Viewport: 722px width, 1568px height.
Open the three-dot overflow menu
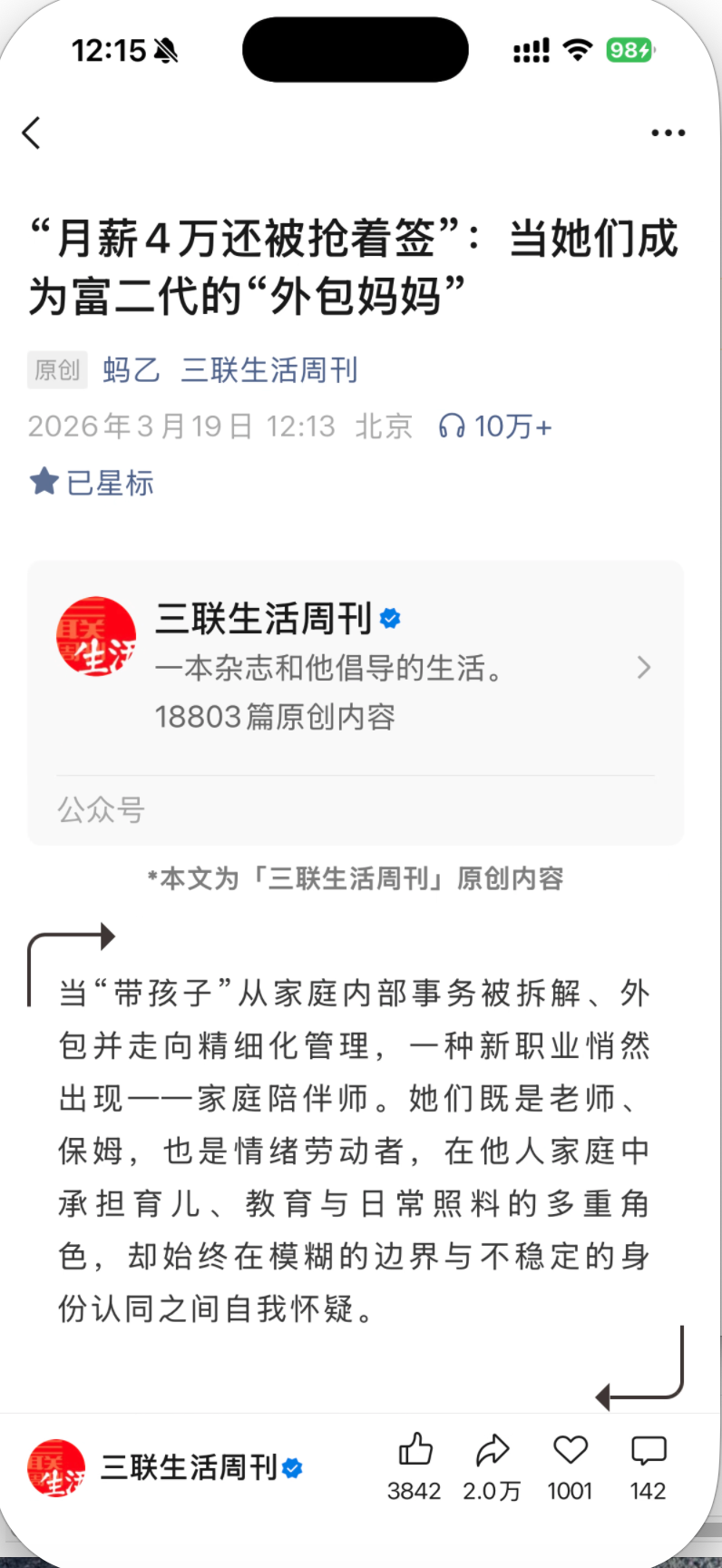668,133
